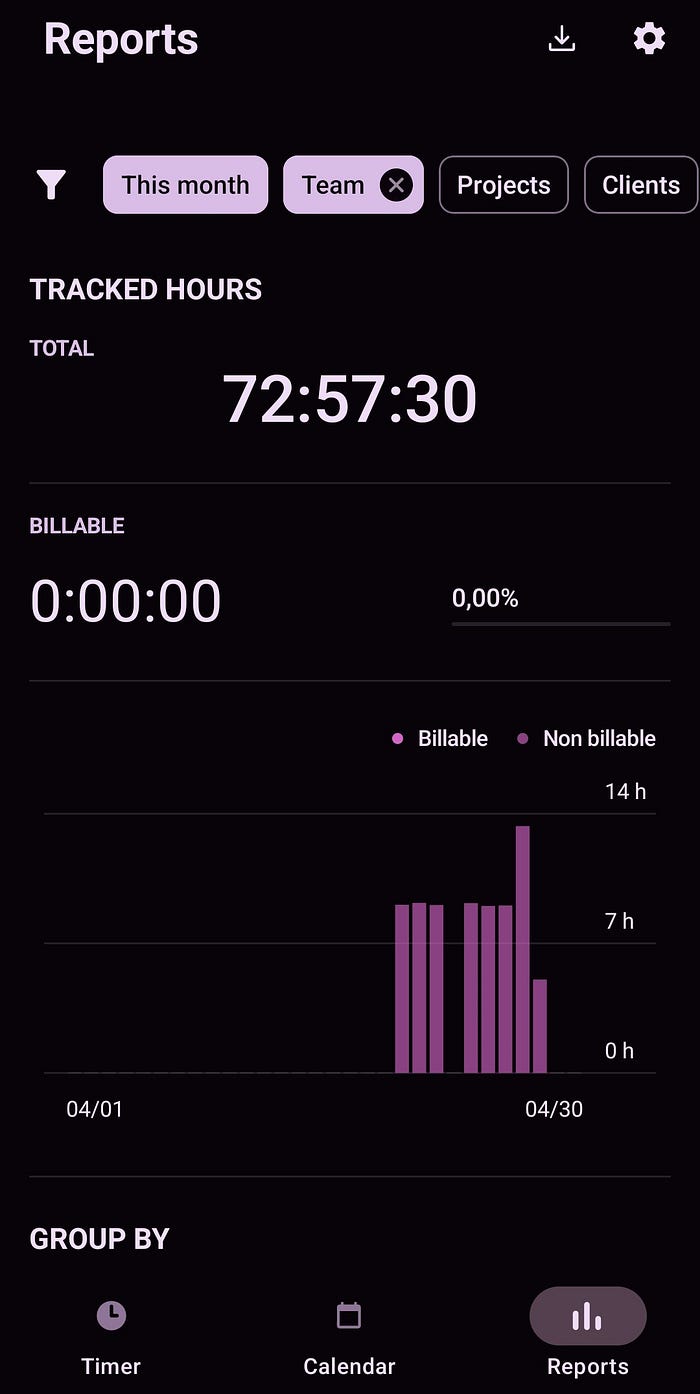Viewport: 700px width, 1394px height.
Task: Switch to the Calendar tab
Action: 349,1337
